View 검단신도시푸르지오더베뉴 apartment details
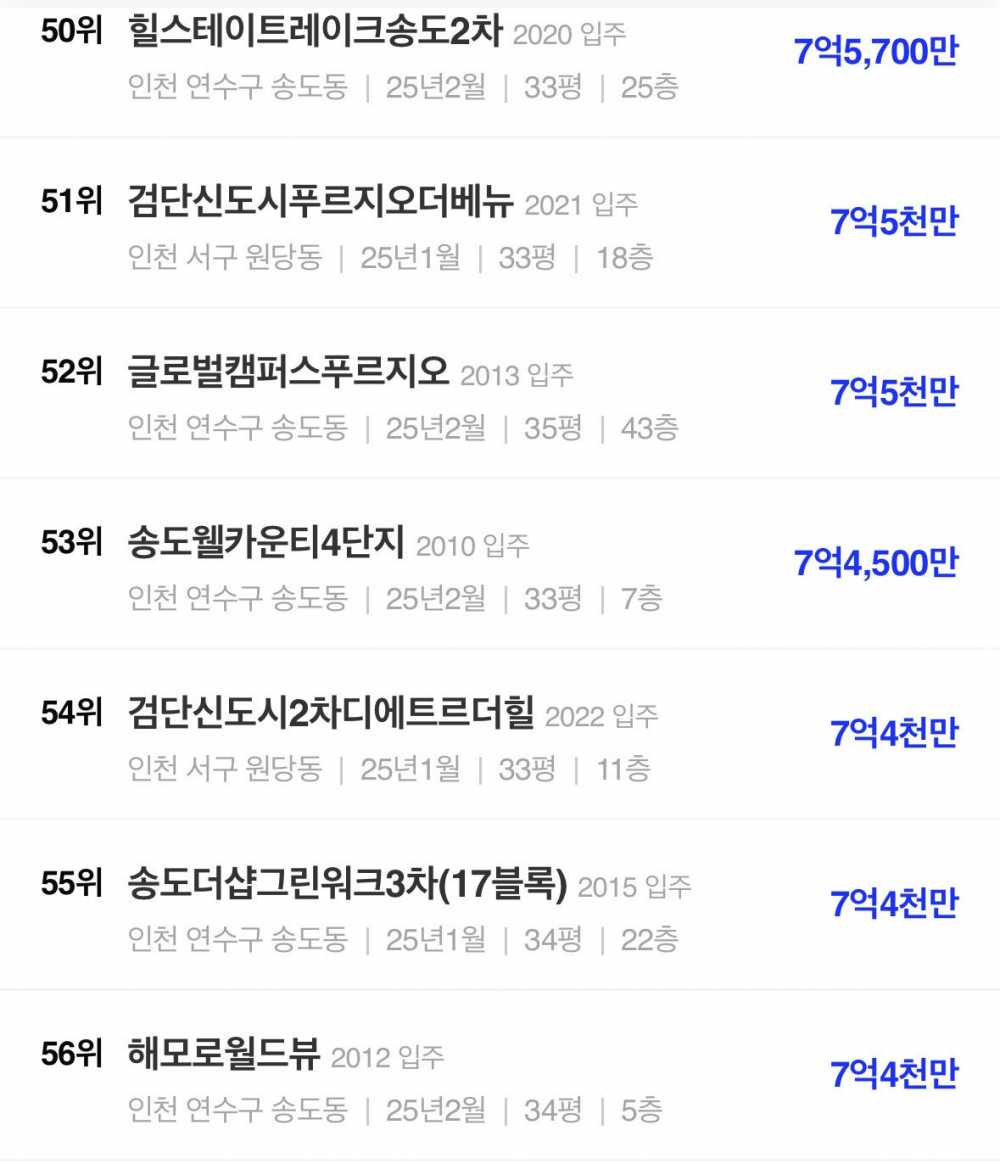 click(x=321, y=203)
